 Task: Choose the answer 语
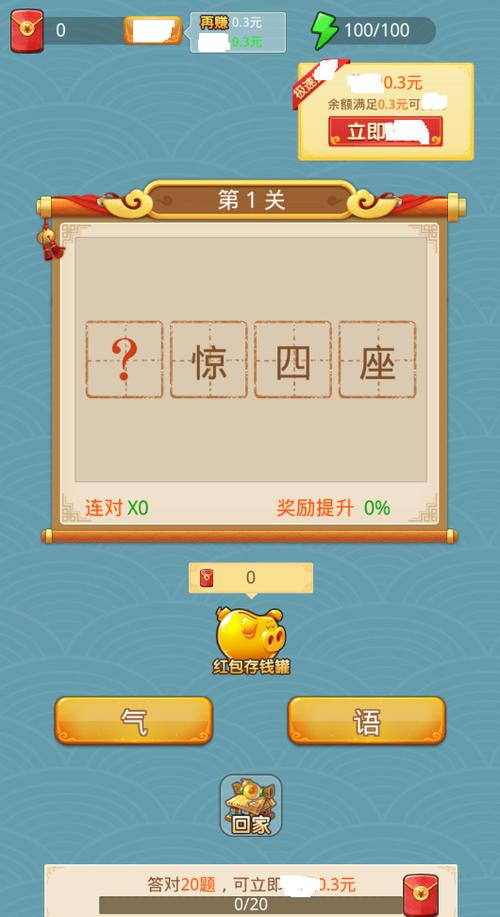367,720
